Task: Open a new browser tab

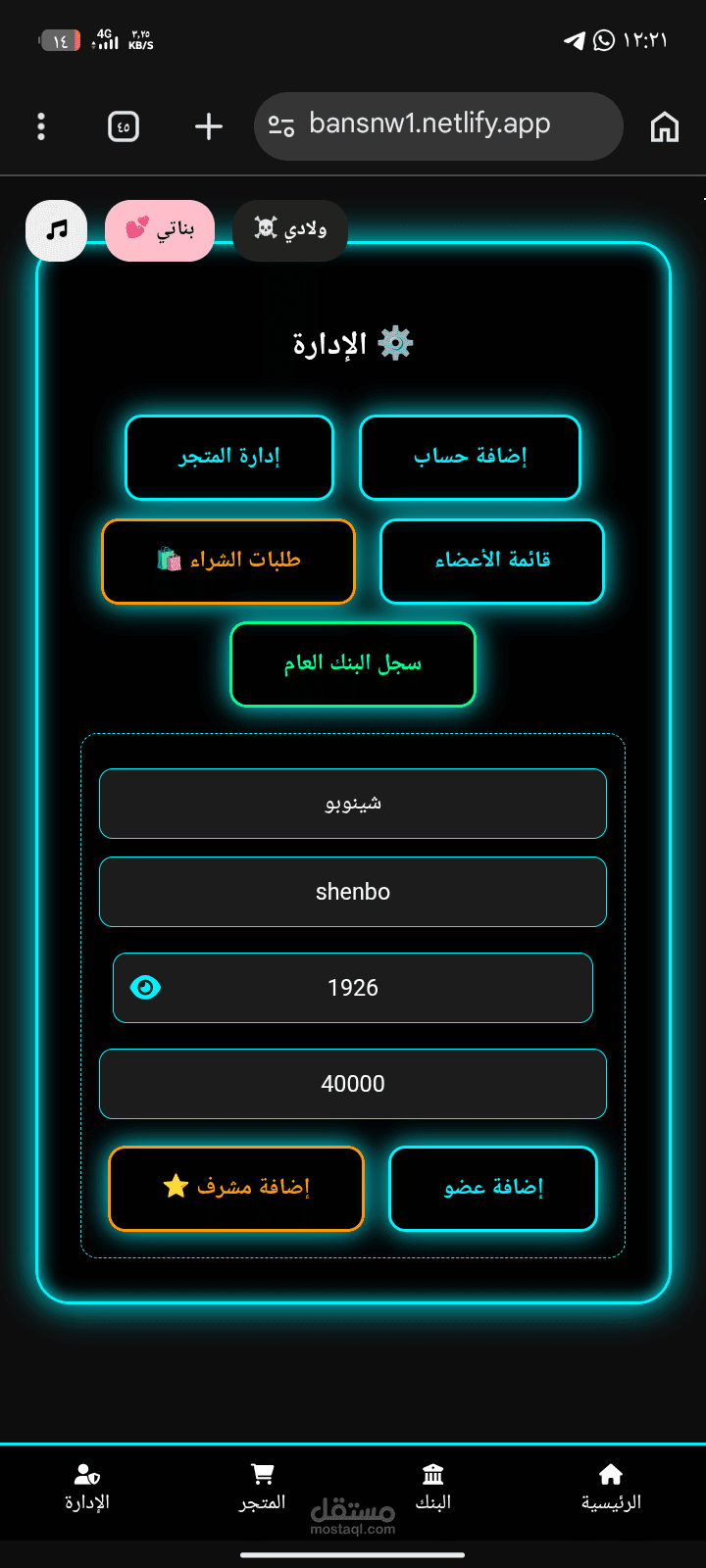Action: (x=208, y=126)
